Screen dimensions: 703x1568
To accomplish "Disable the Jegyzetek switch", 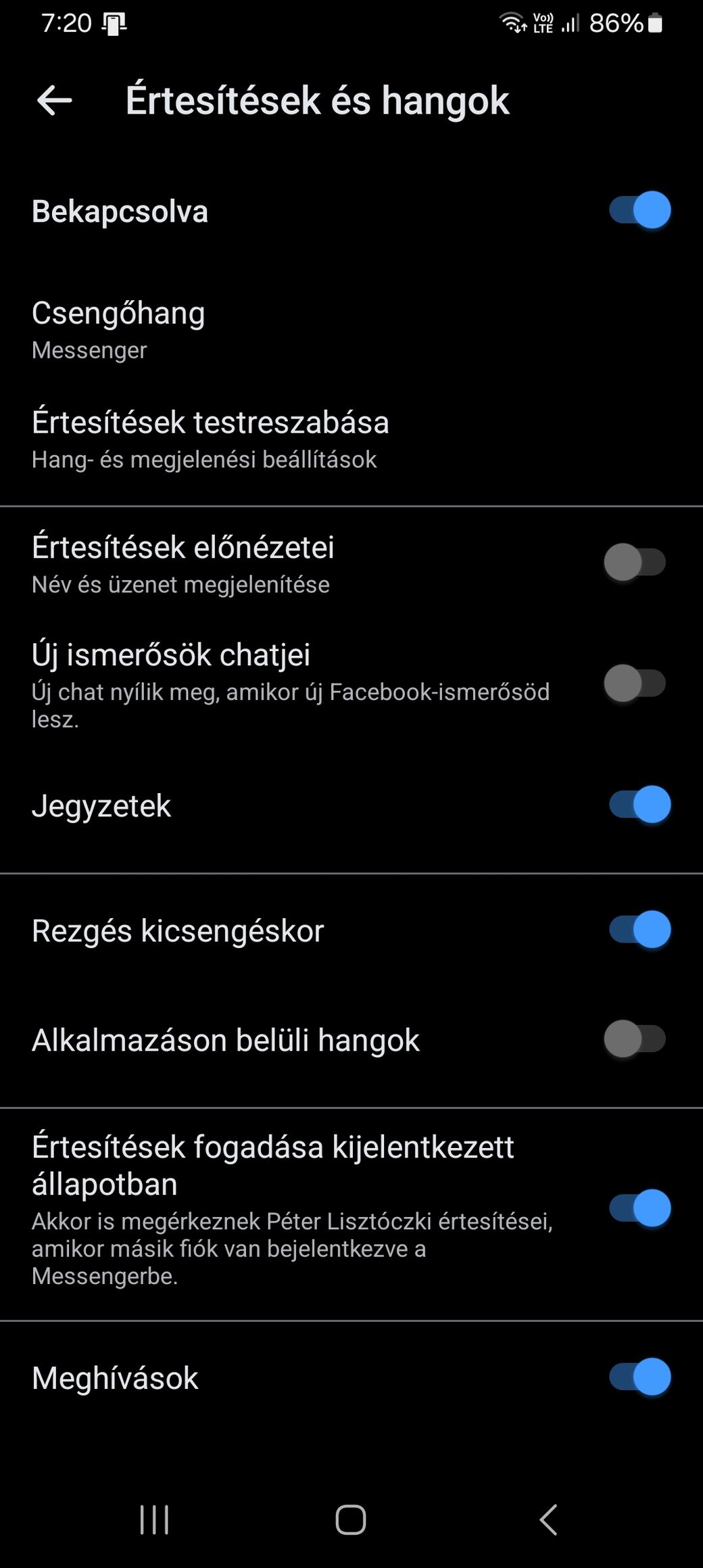I will pyautogui.click(x=639, y=805).
